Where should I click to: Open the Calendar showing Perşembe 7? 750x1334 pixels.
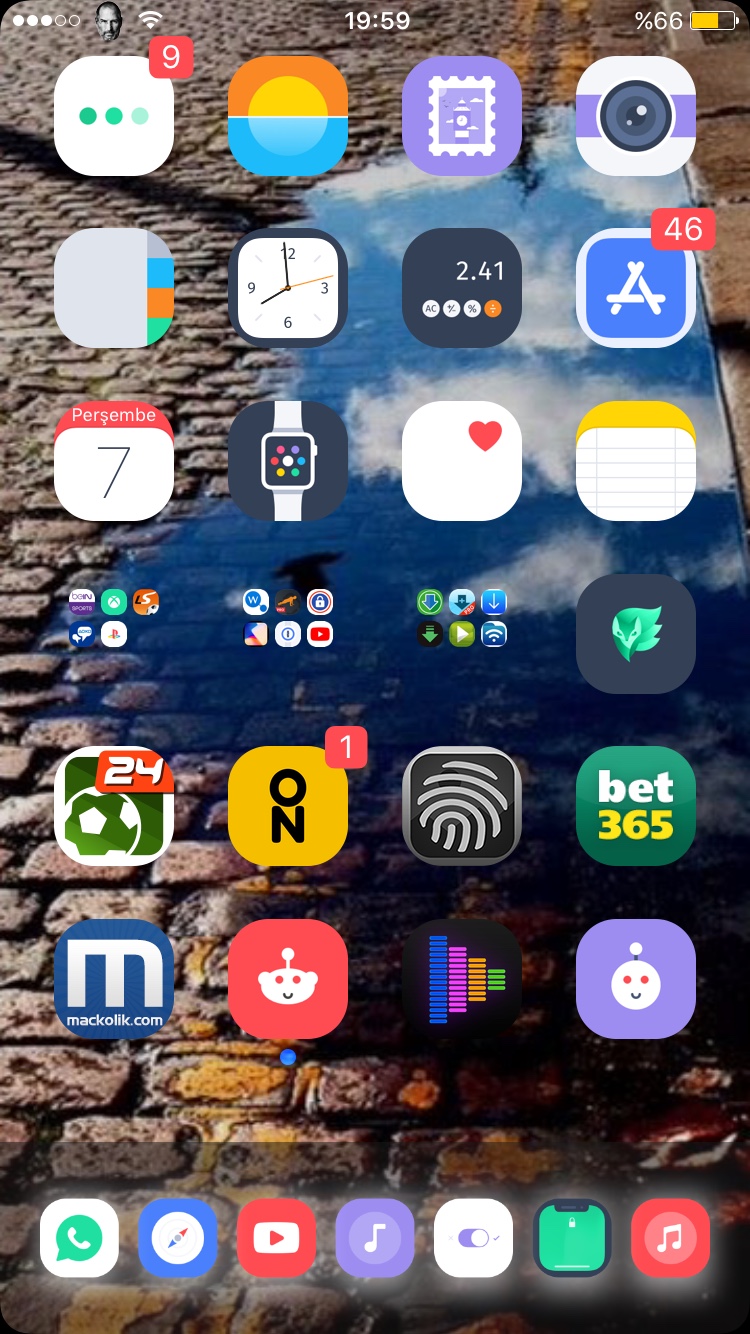pyautogui.click(x=114, y=461)
